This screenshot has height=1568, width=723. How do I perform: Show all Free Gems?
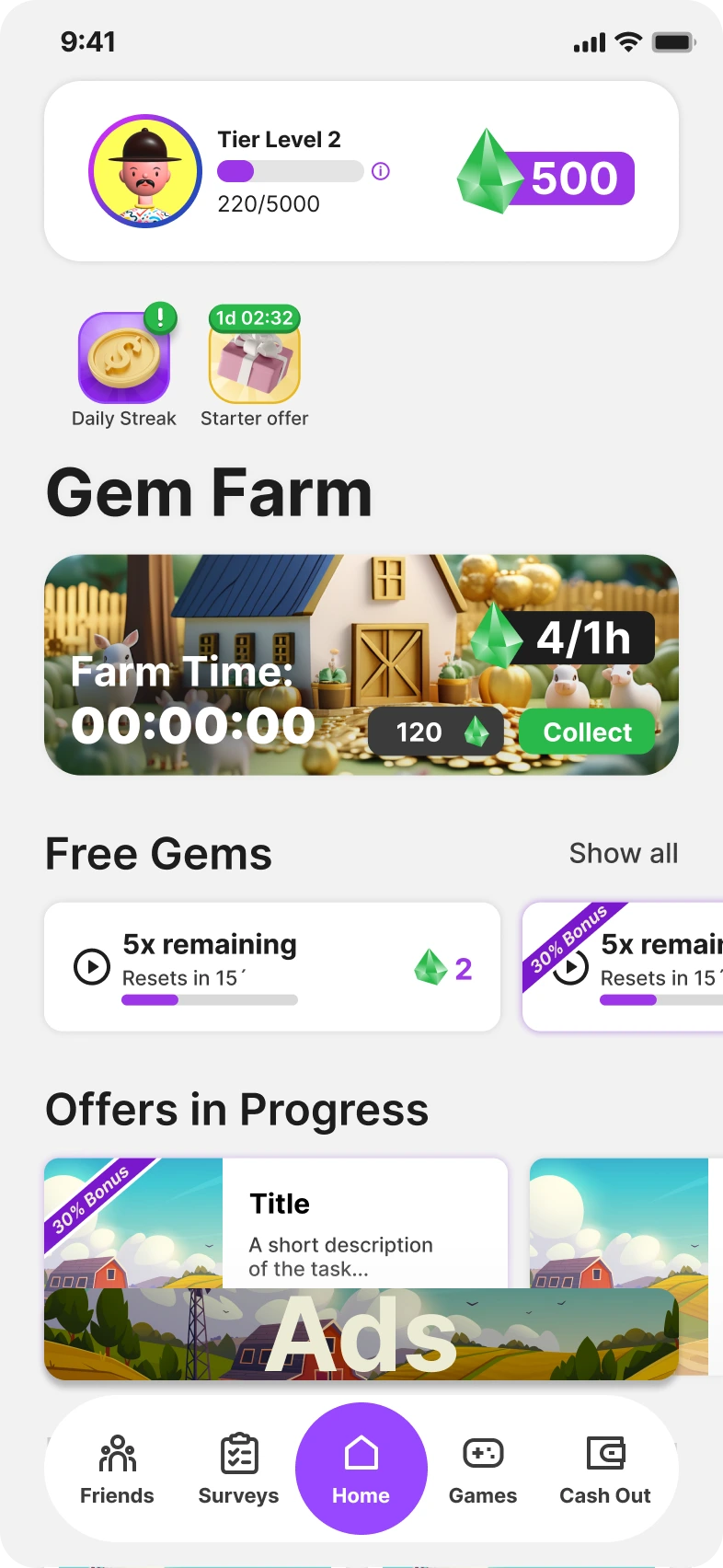click(623, 853)
